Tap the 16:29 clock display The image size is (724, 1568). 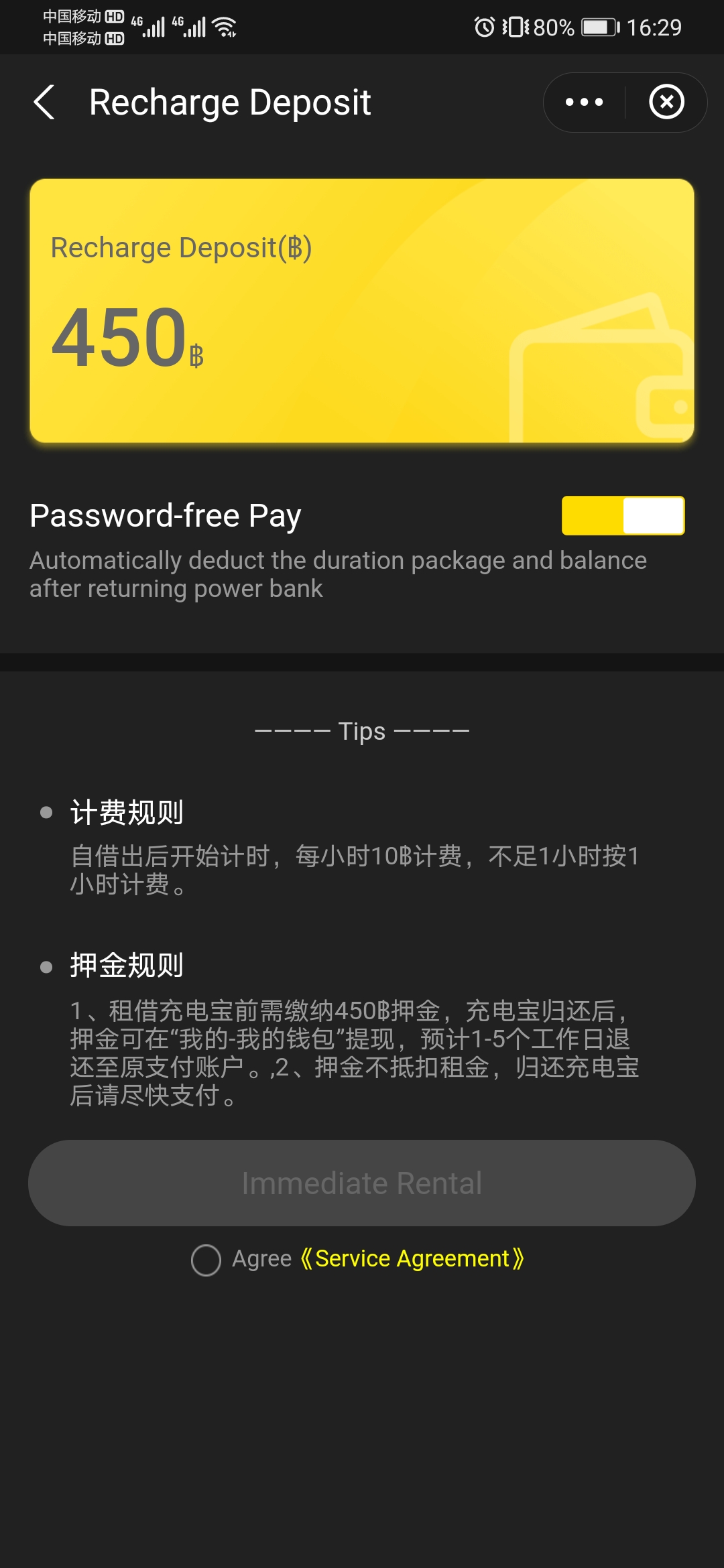[652, 27]
